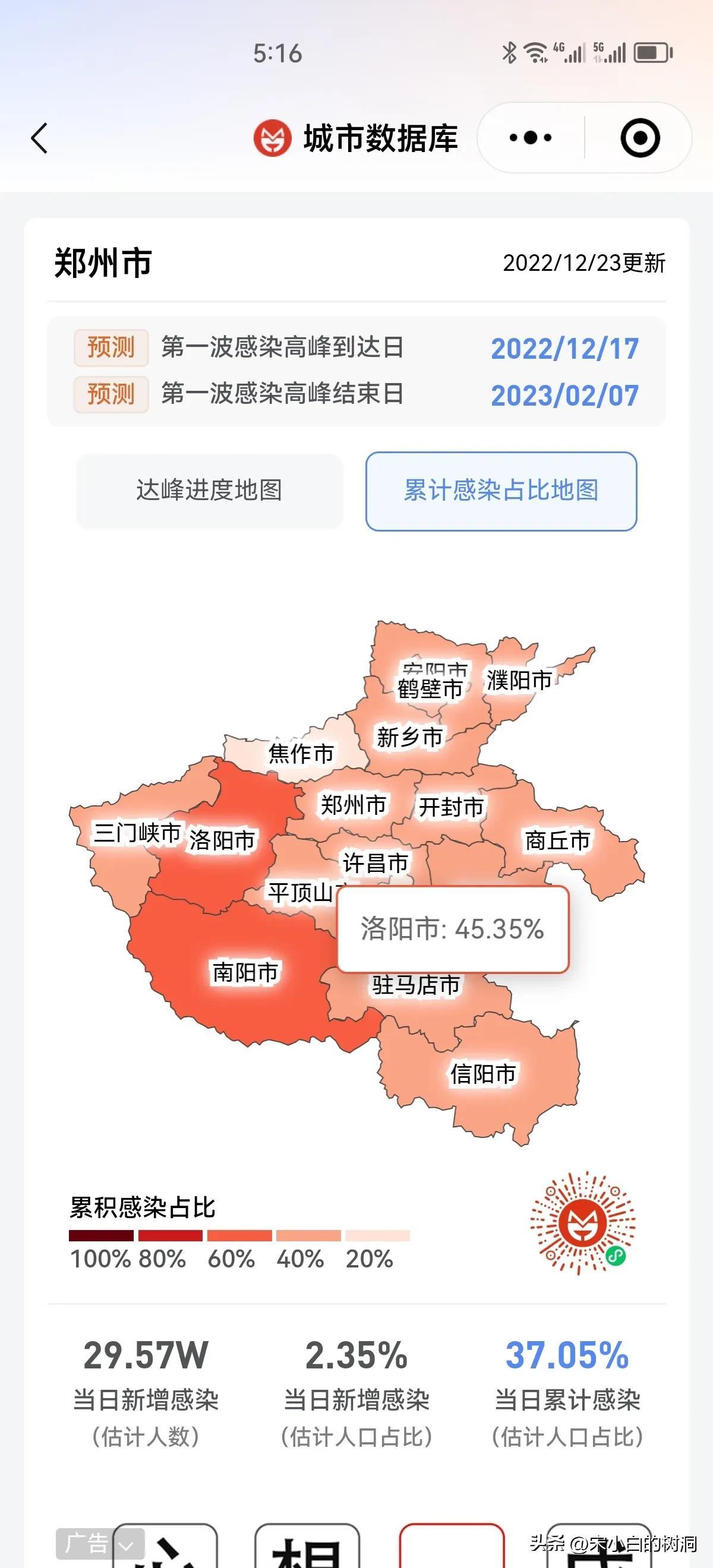Image resolution: width=713 pixels, height=1568 pixels.
Task: Close the mini program with the circle button
Action: tap(640, 138)
